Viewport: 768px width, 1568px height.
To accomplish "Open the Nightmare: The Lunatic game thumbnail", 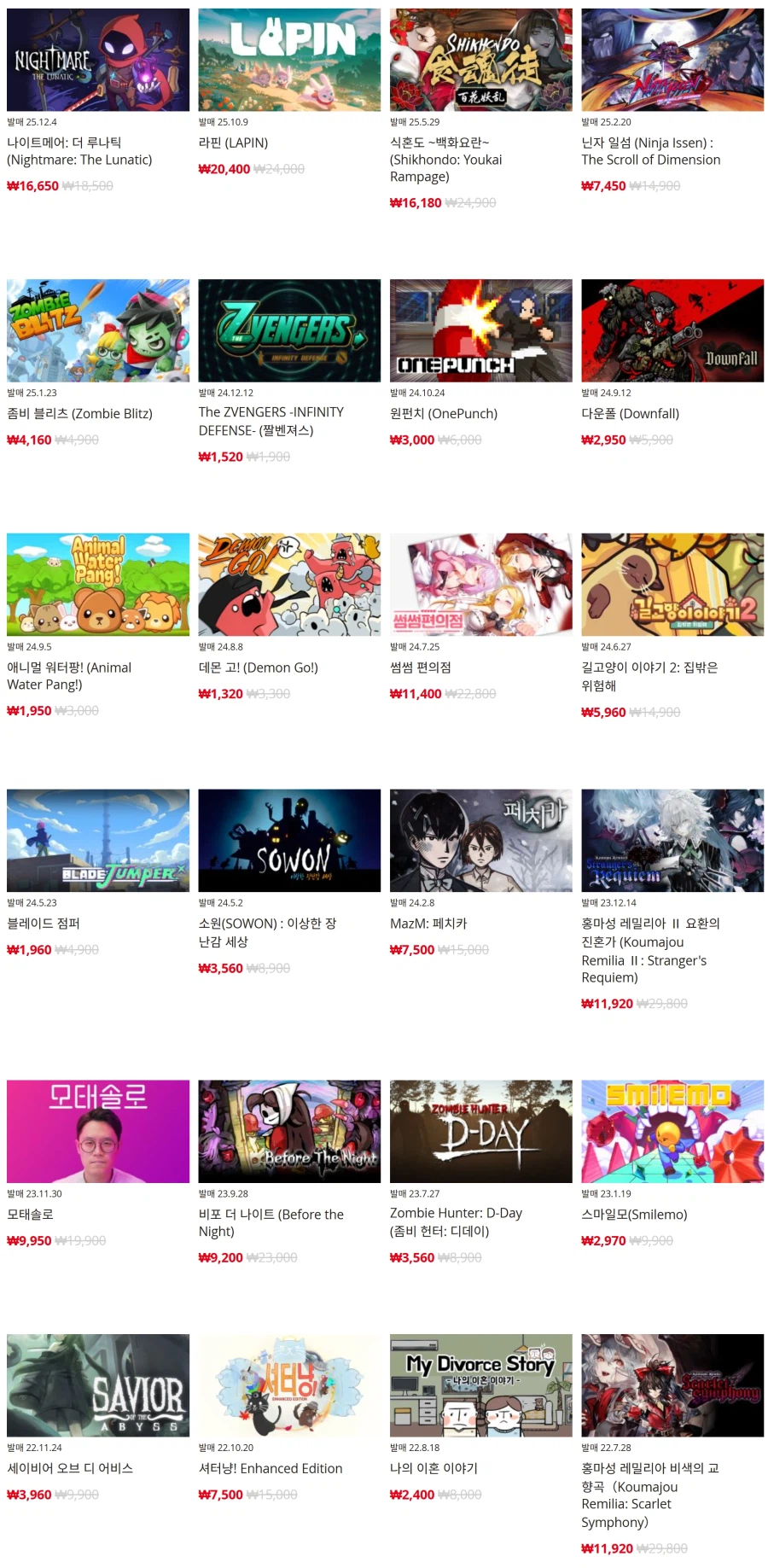I will (x=96, y=58).
